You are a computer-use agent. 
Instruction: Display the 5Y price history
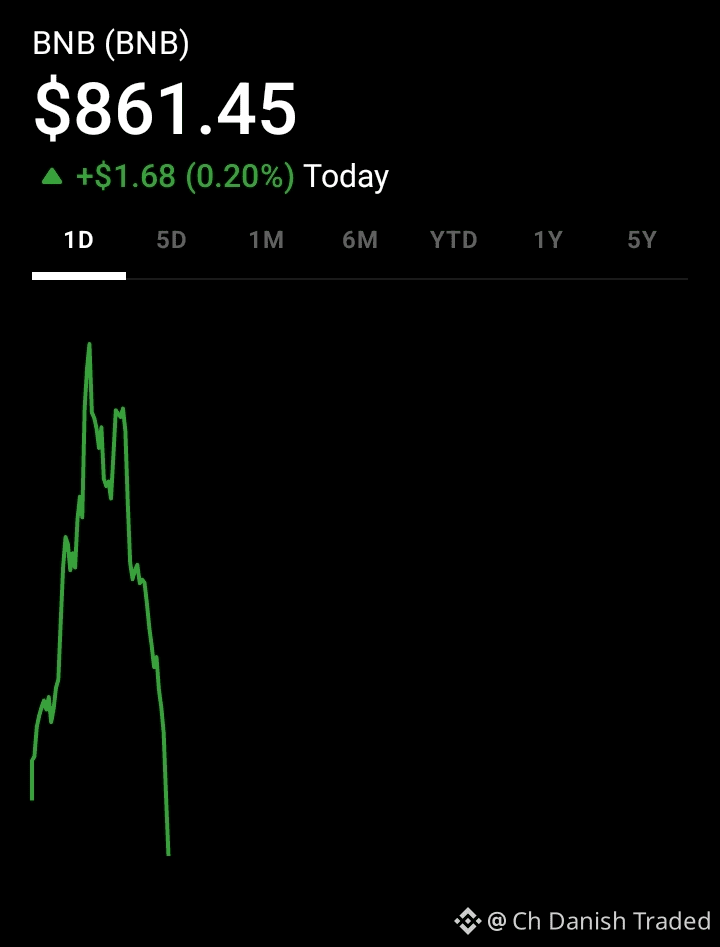click(642, 241)
